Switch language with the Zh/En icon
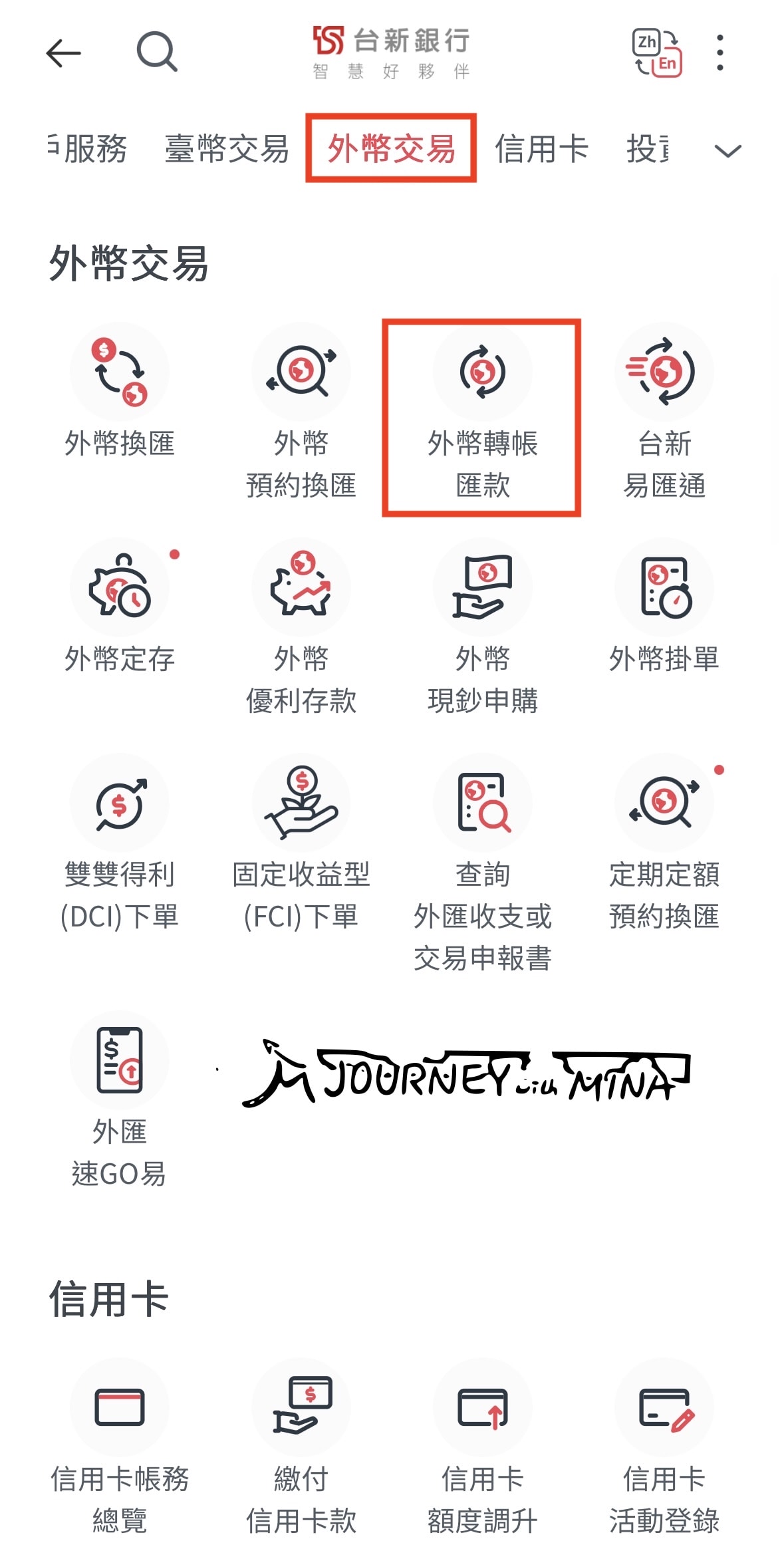The image size is (784, 1549). click(x=656, y=53)
